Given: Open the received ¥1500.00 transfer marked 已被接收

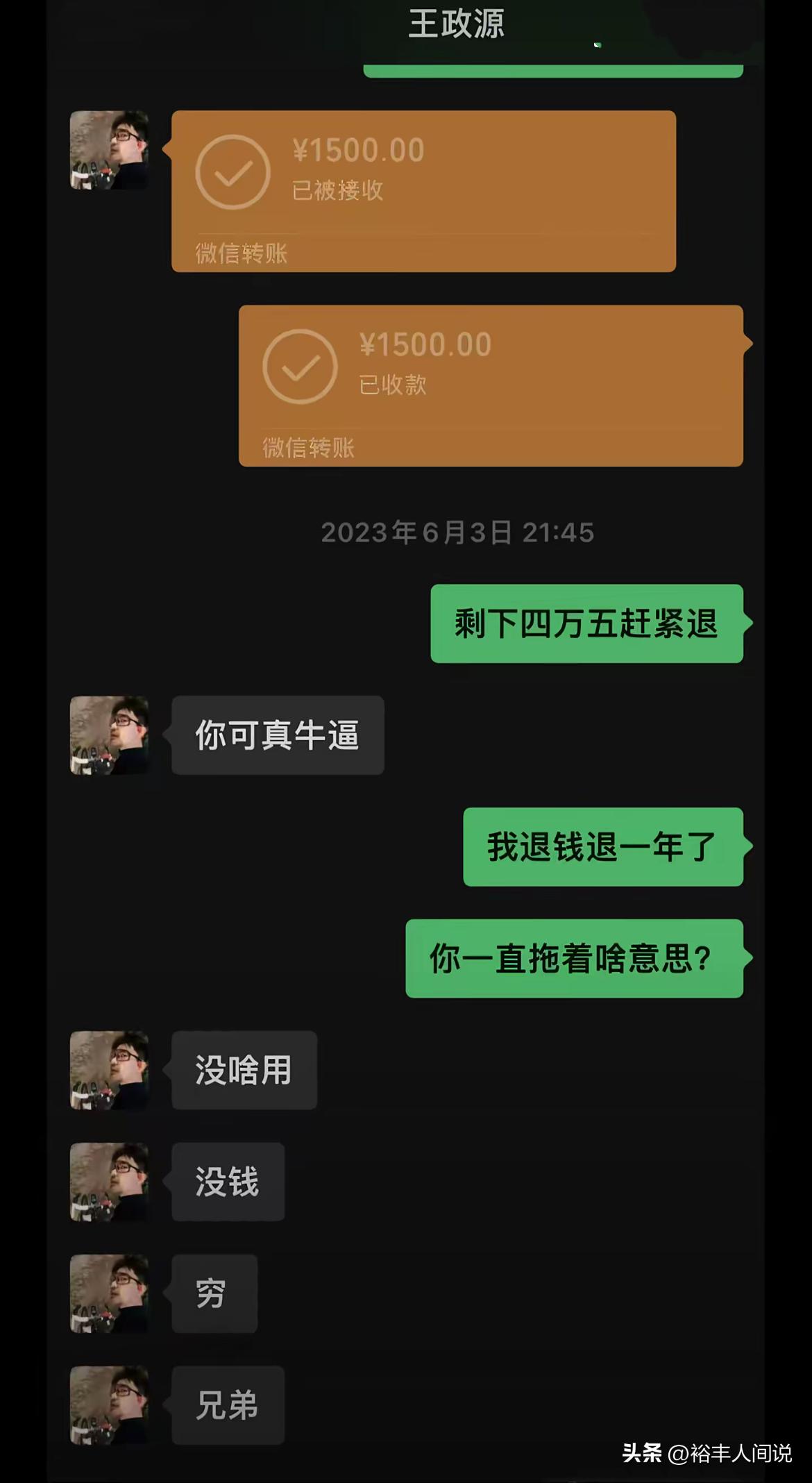Looking at the screenshot, I should (423, 191).
